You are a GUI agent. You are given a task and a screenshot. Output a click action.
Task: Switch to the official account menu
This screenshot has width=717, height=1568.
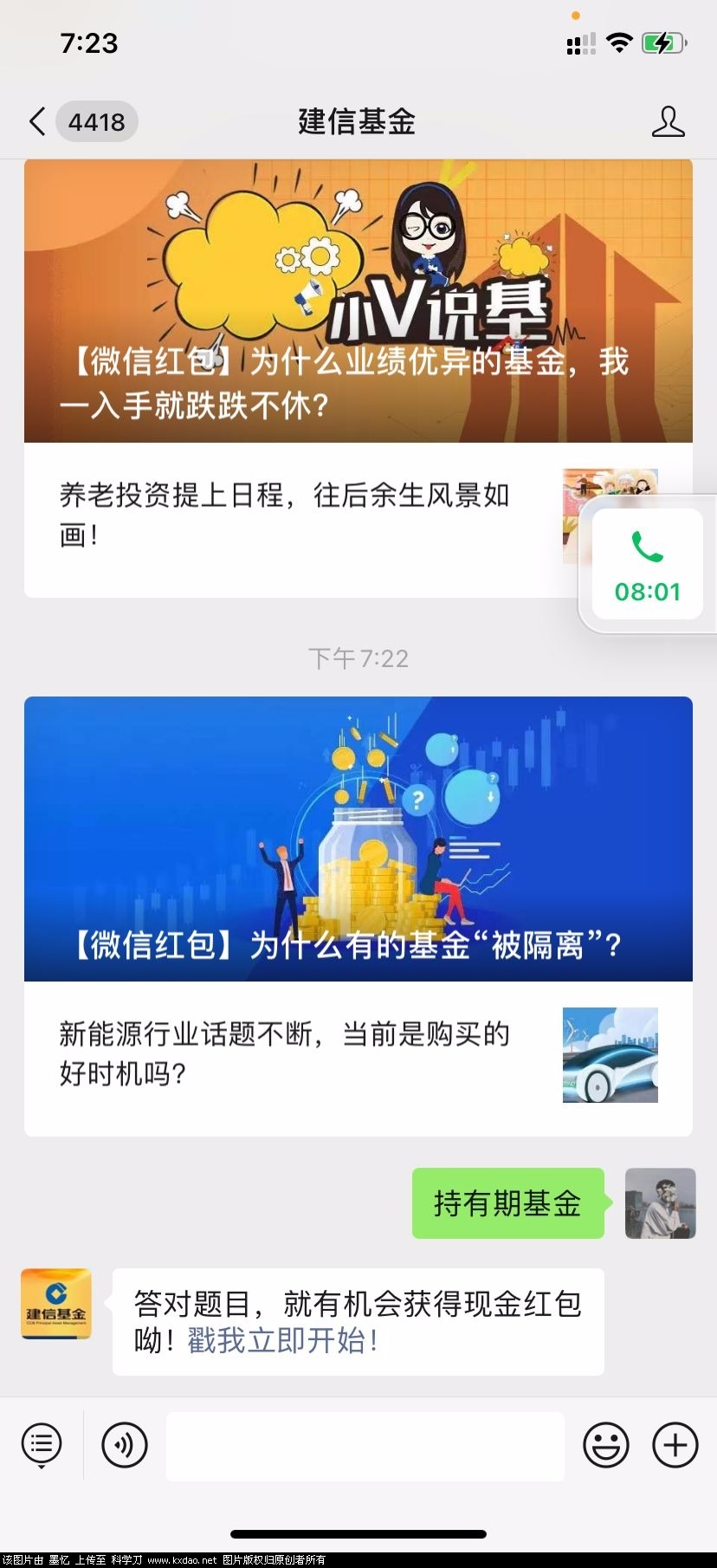point(42,1445)
